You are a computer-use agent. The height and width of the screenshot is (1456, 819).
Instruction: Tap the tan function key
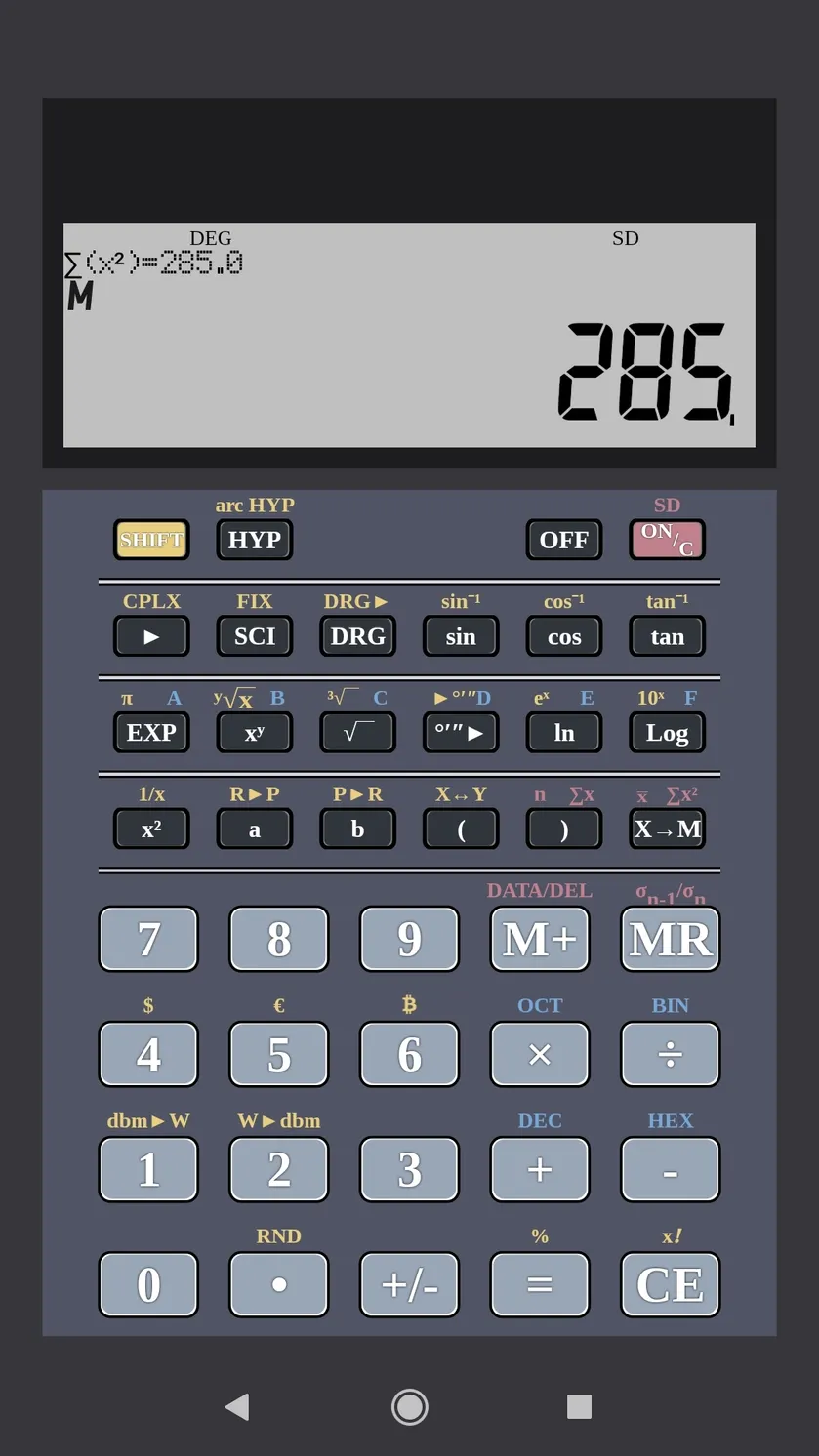pyautogui.click(x=668, y=636)
